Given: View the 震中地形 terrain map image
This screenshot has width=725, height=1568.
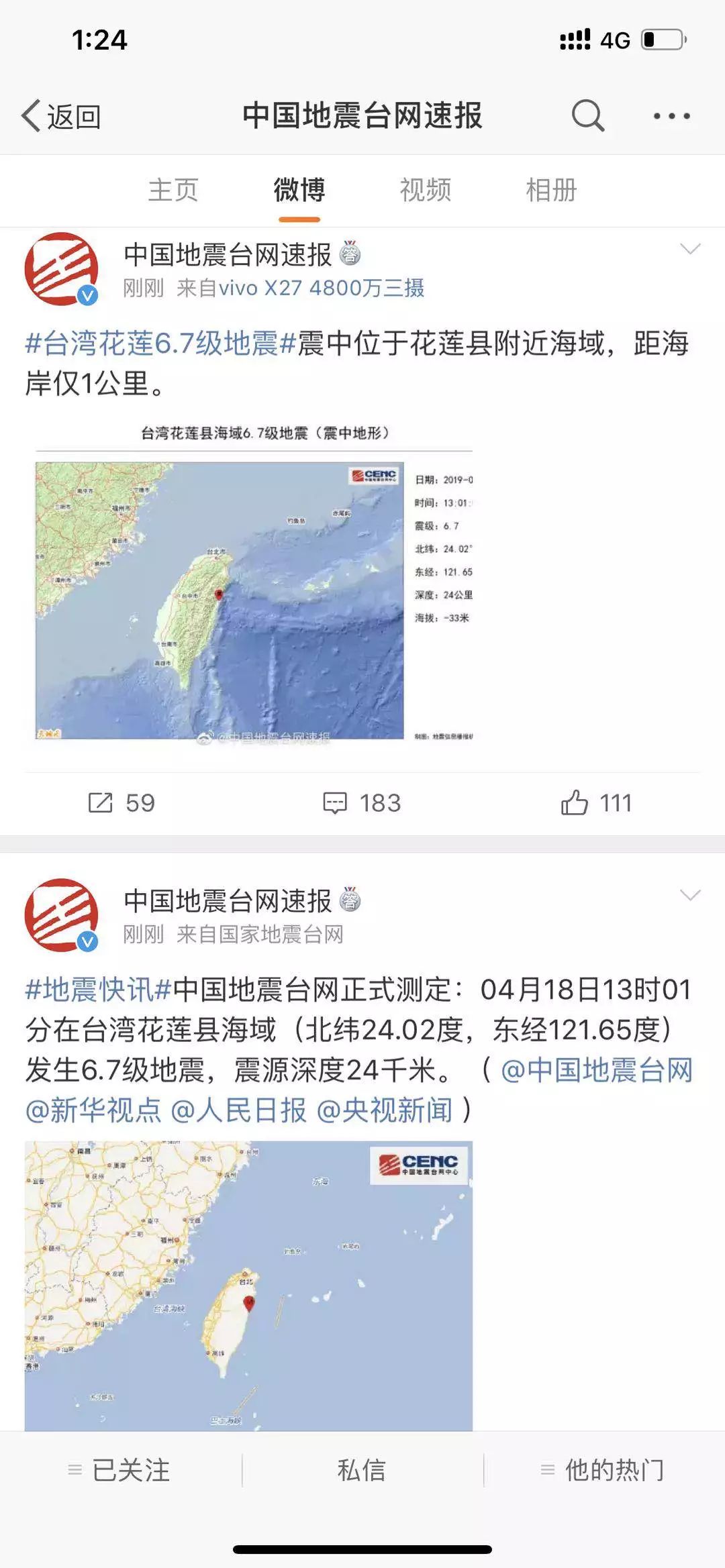Looking at the screenshot, I should coord(254,582).
